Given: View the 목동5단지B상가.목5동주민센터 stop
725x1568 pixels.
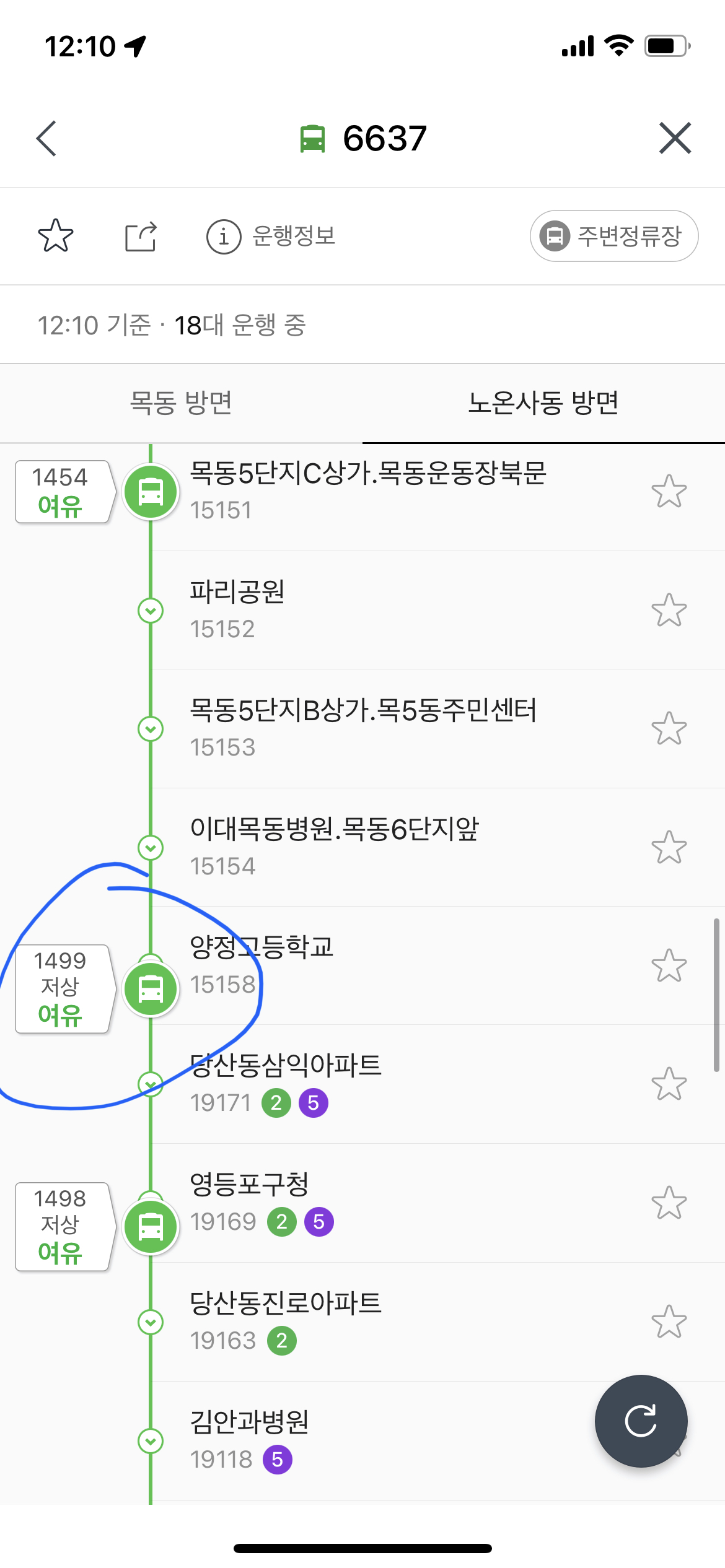Looking at the screenshot, I should tap(362, 726).
